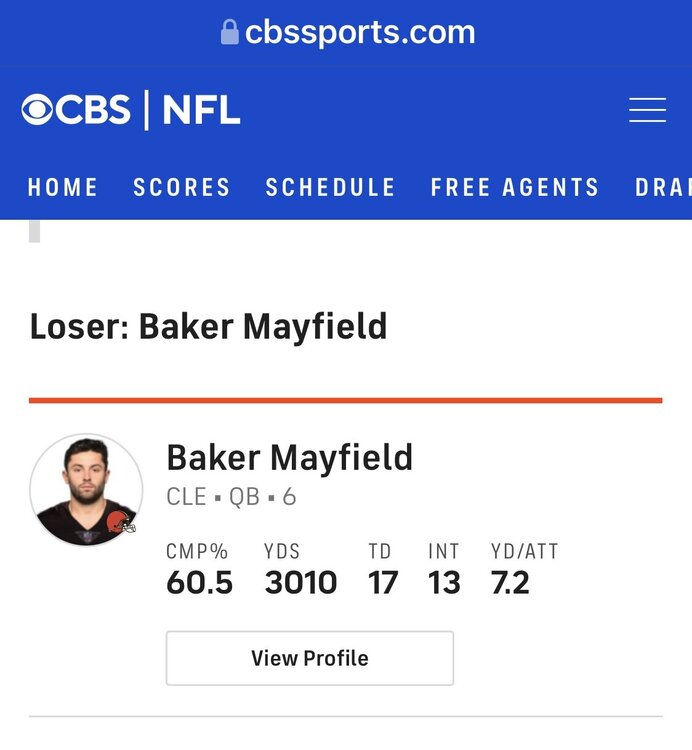View Baker Mayfield's profile
The width and height of the screenshot is (692, 750).
tap(310, 658)
